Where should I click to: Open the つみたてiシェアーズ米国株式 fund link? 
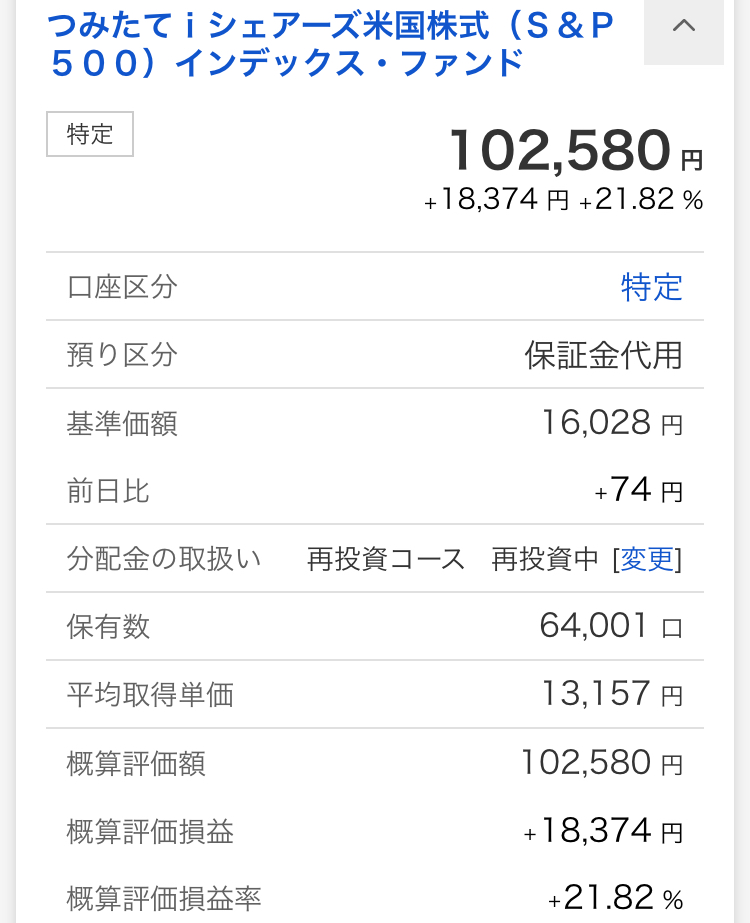330,44
